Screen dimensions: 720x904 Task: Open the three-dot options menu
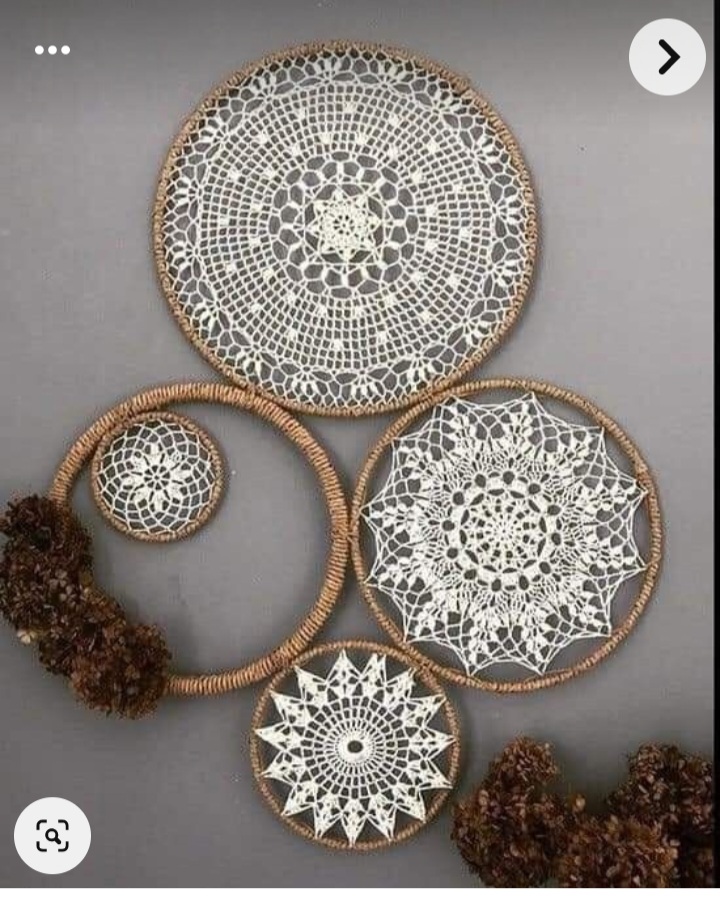tap(52, 50)
